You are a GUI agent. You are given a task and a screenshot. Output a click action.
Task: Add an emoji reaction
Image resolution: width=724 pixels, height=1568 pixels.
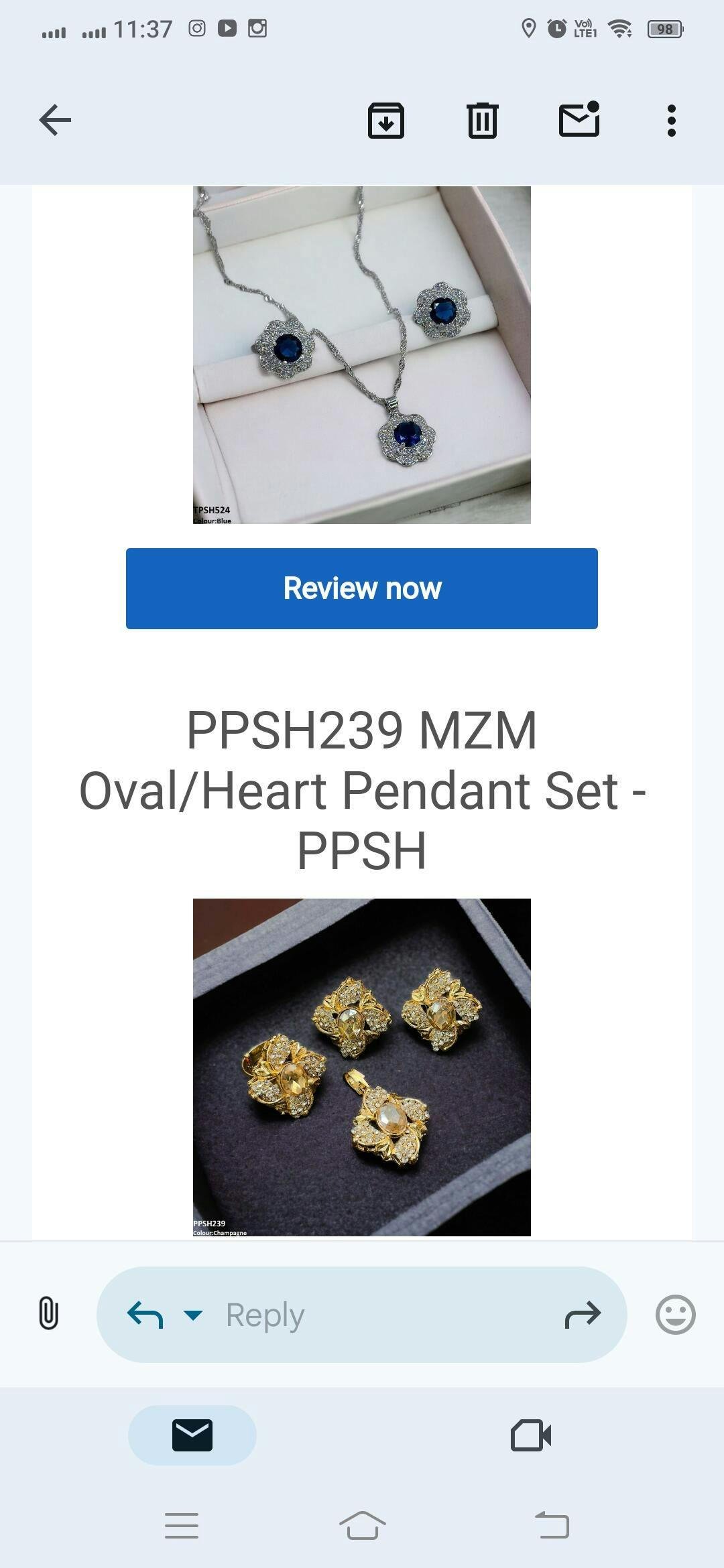tap(675, 1315)
